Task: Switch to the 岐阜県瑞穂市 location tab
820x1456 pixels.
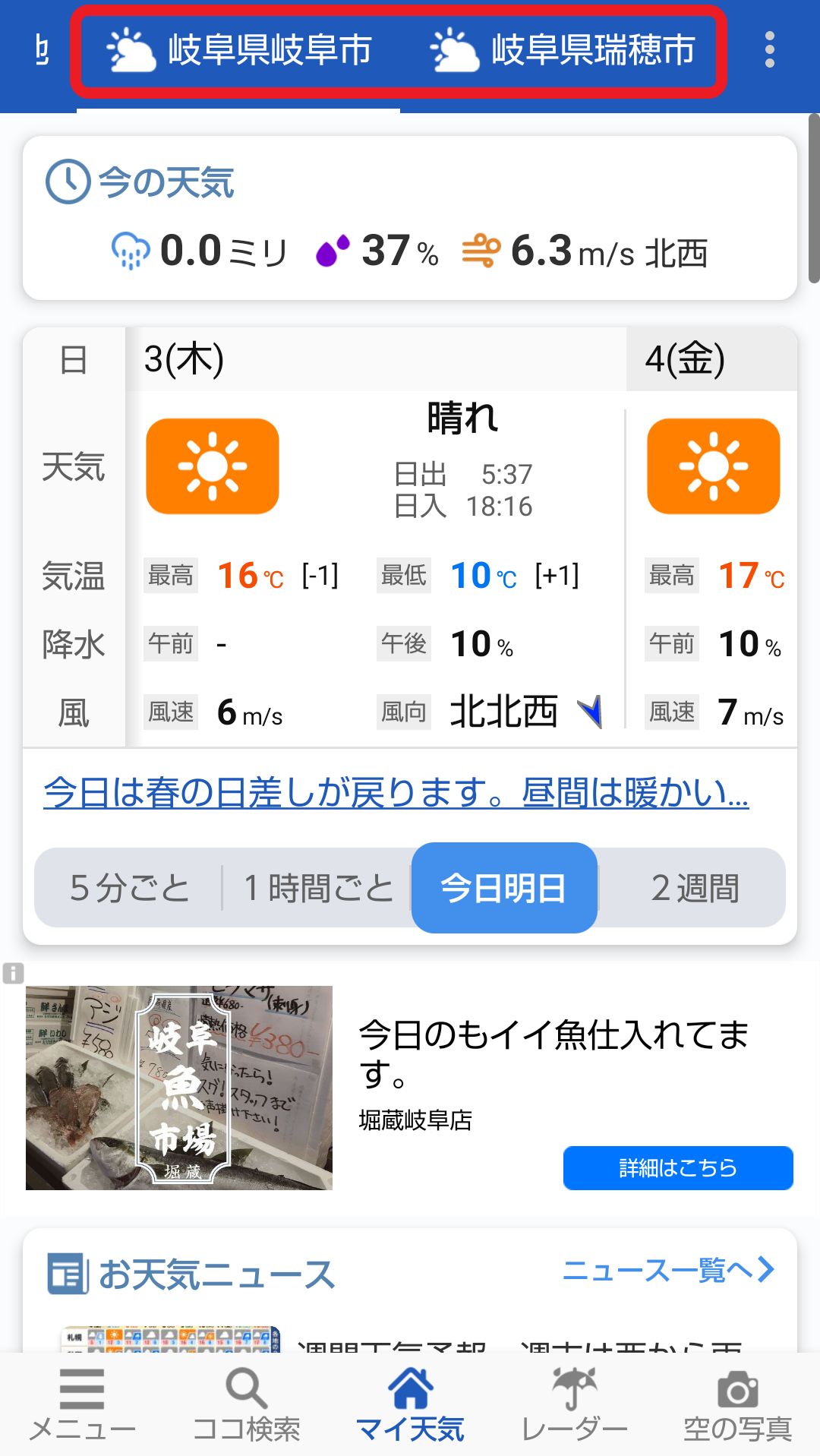Action: pos(563,50)
